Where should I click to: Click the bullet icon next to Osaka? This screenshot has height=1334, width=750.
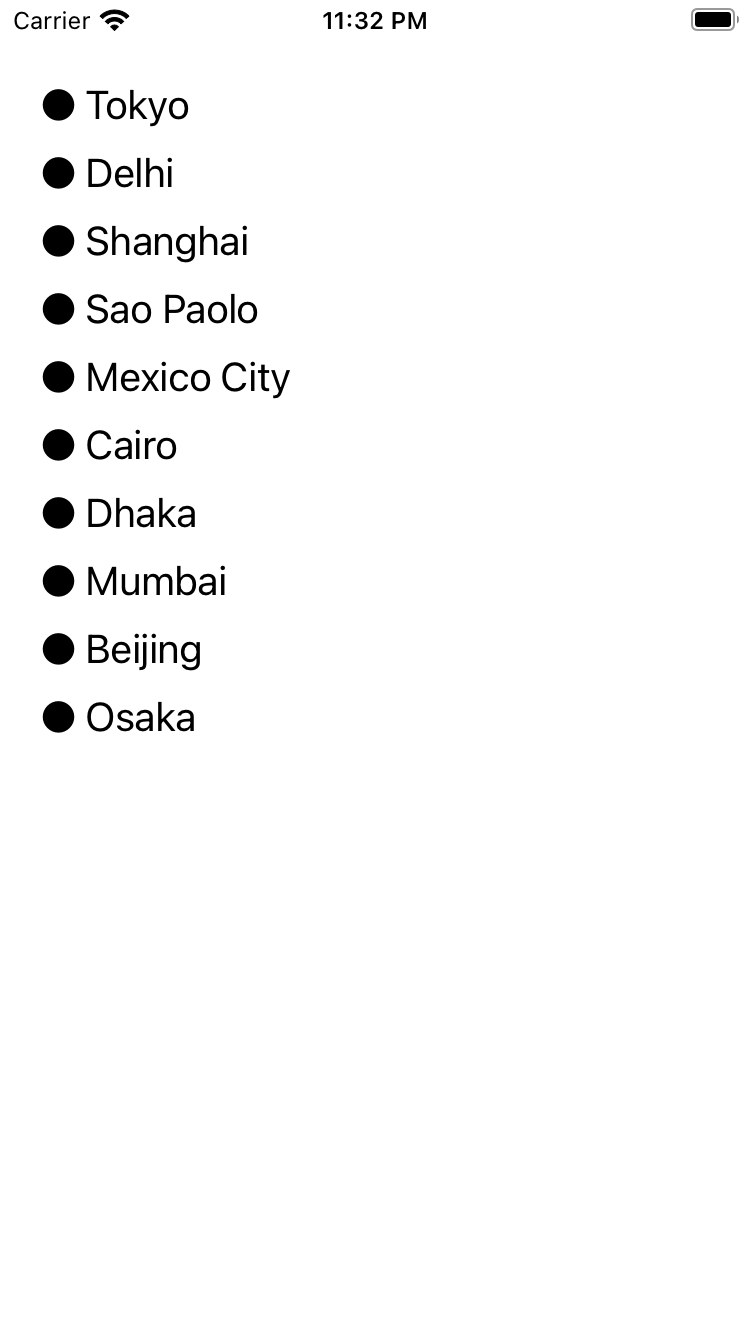59,717
